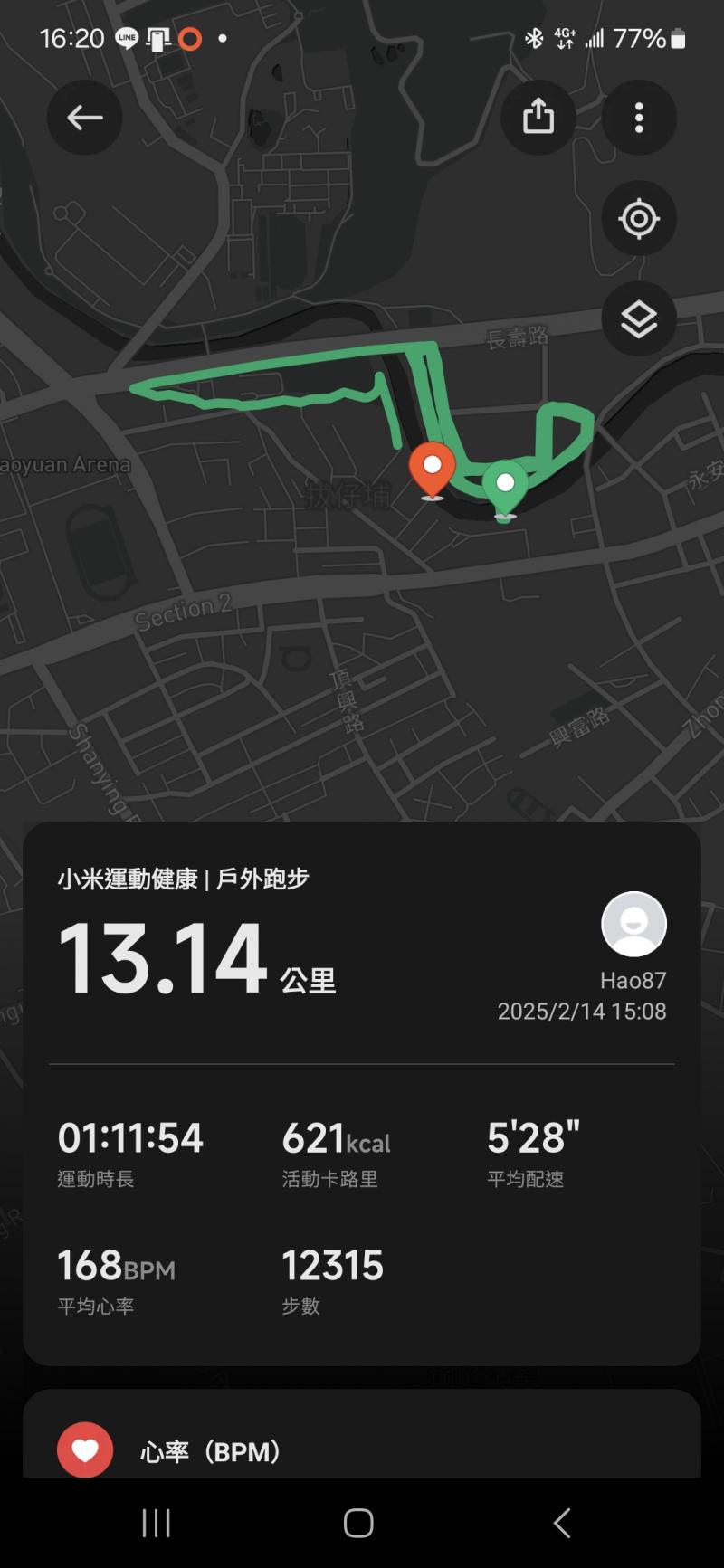Viewport: 724px width, 1568px height.
Task: Go back using the top arrow
Action: click(x=85, y=118)
